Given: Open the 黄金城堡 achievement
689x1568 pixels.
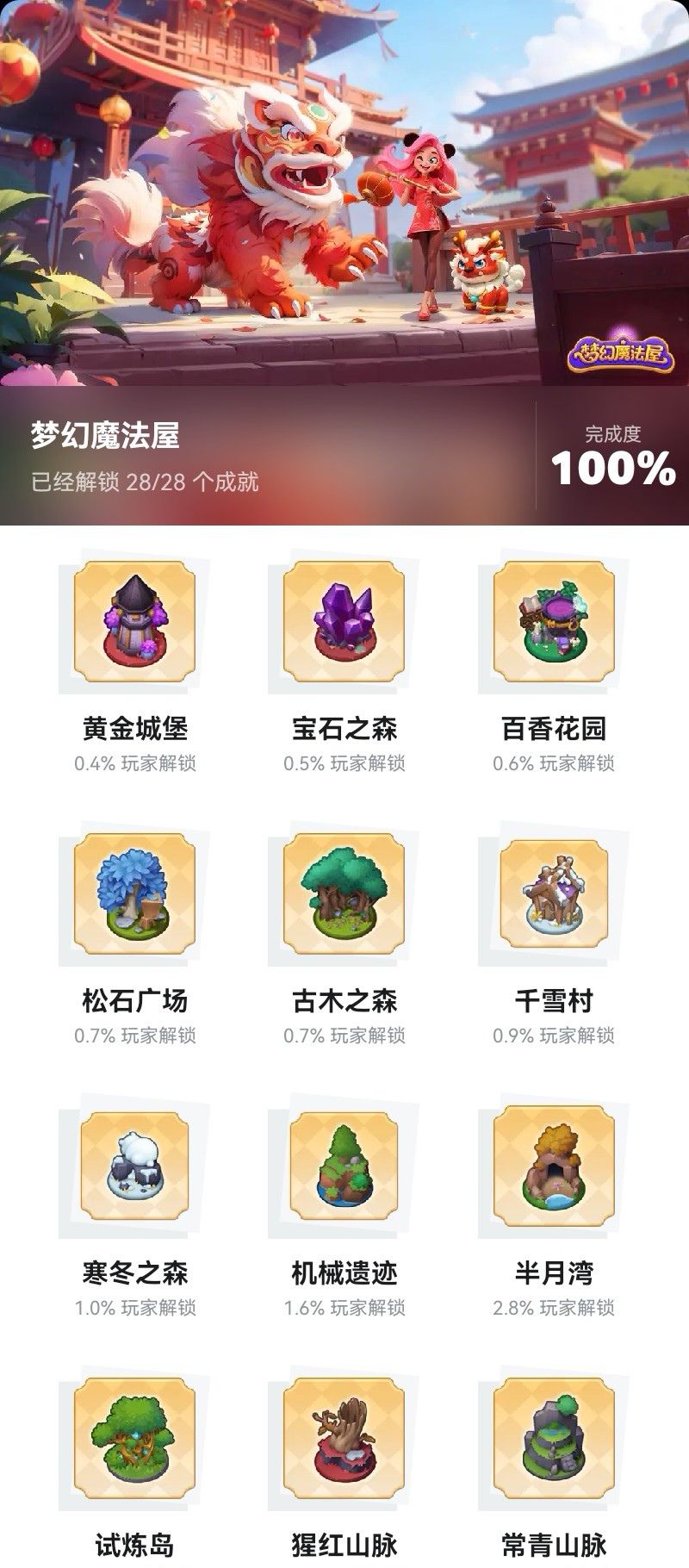Looking at the screenshot, I should tap(134, 622).
